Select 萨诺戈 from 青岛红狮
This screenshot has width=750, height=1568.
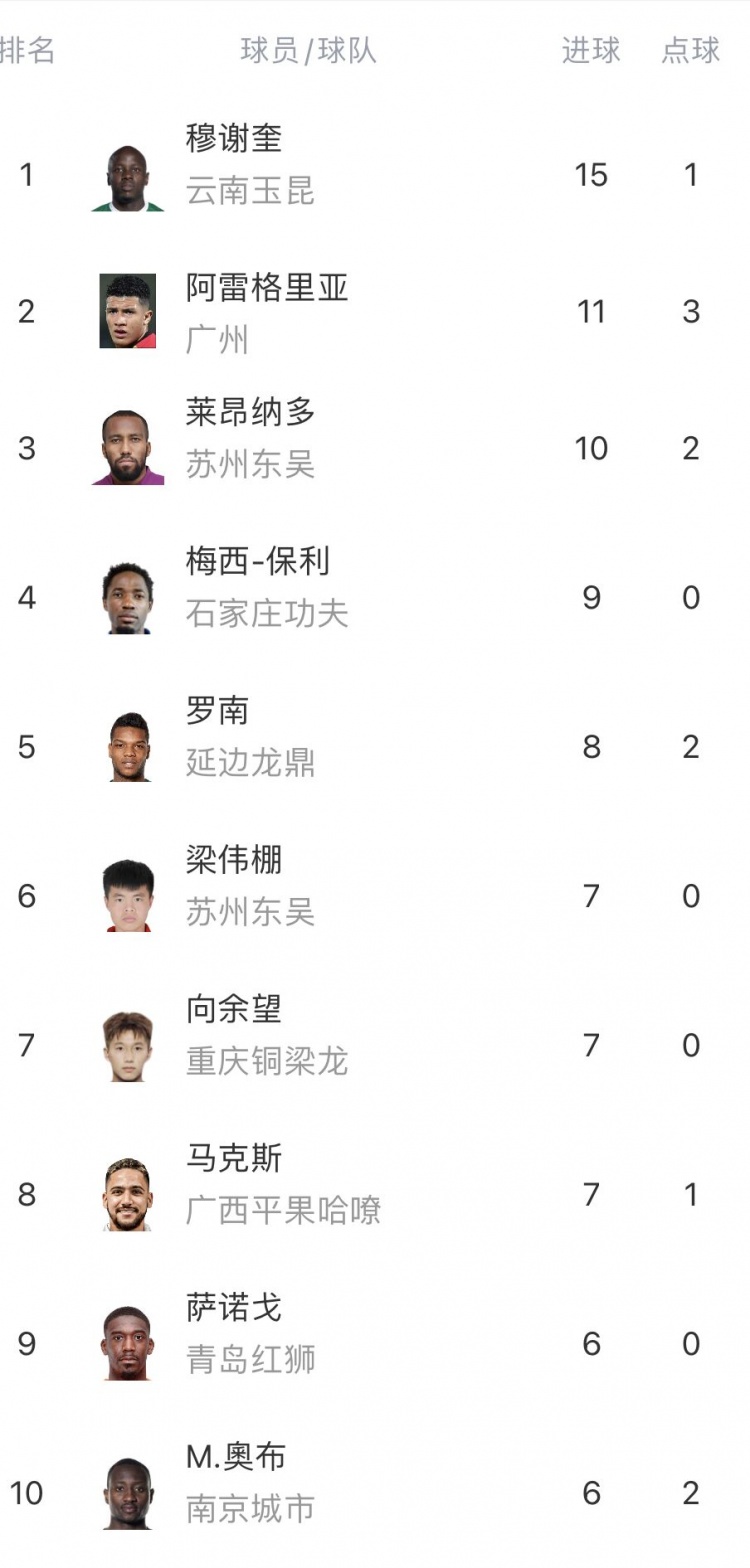375,1342
